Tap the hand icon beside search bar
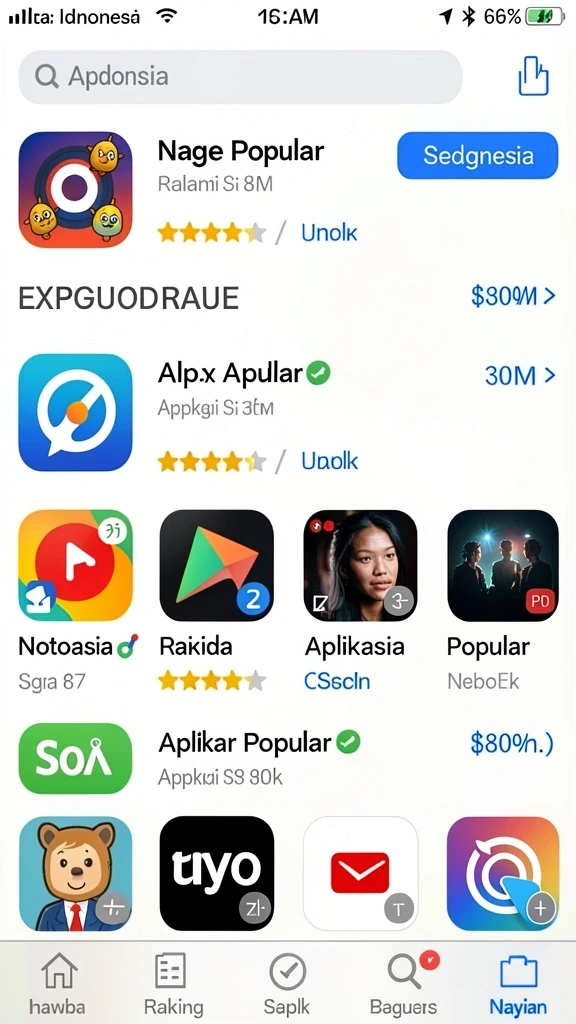Image resolution: width=576 pixels, height=1024 pixels. [x=533, y=76]
